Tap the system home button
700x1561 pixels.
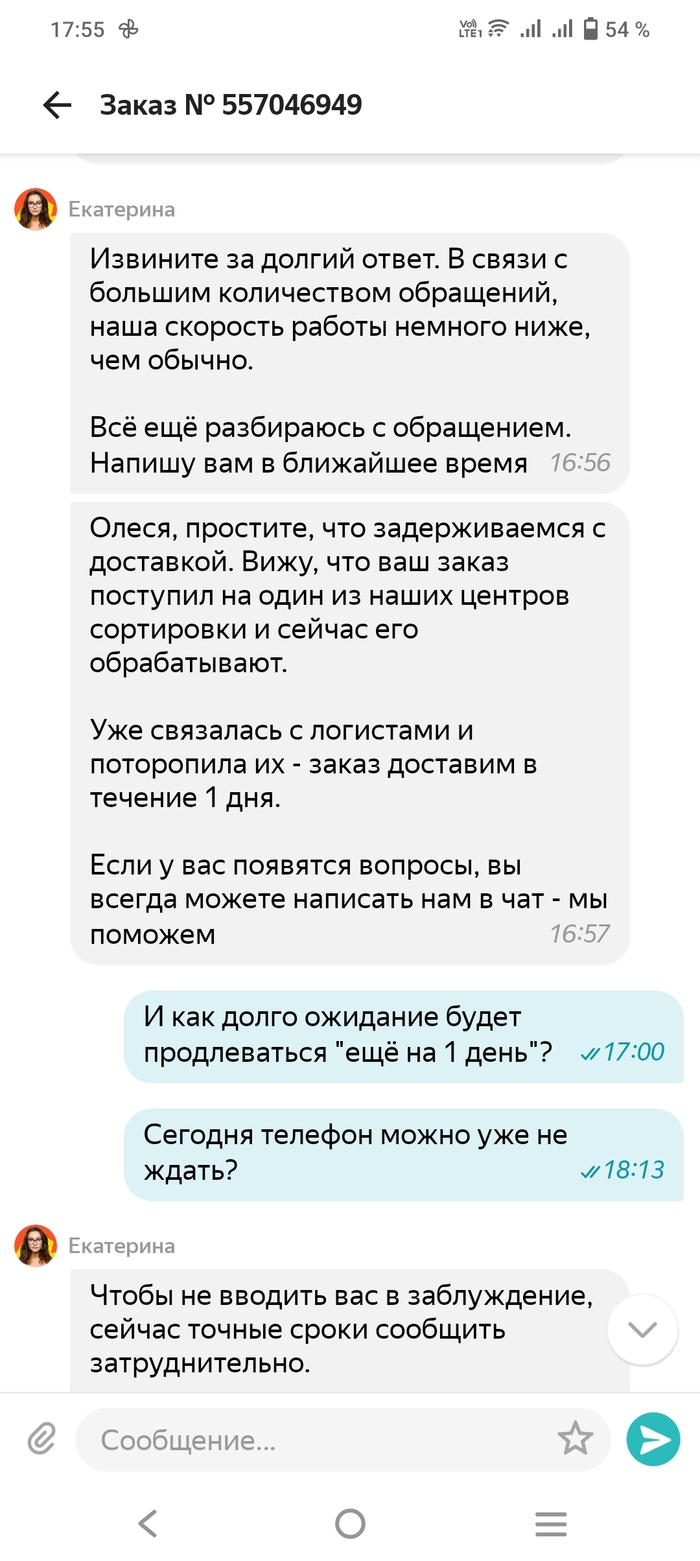pyautogui.click(x=350, y=1523)
